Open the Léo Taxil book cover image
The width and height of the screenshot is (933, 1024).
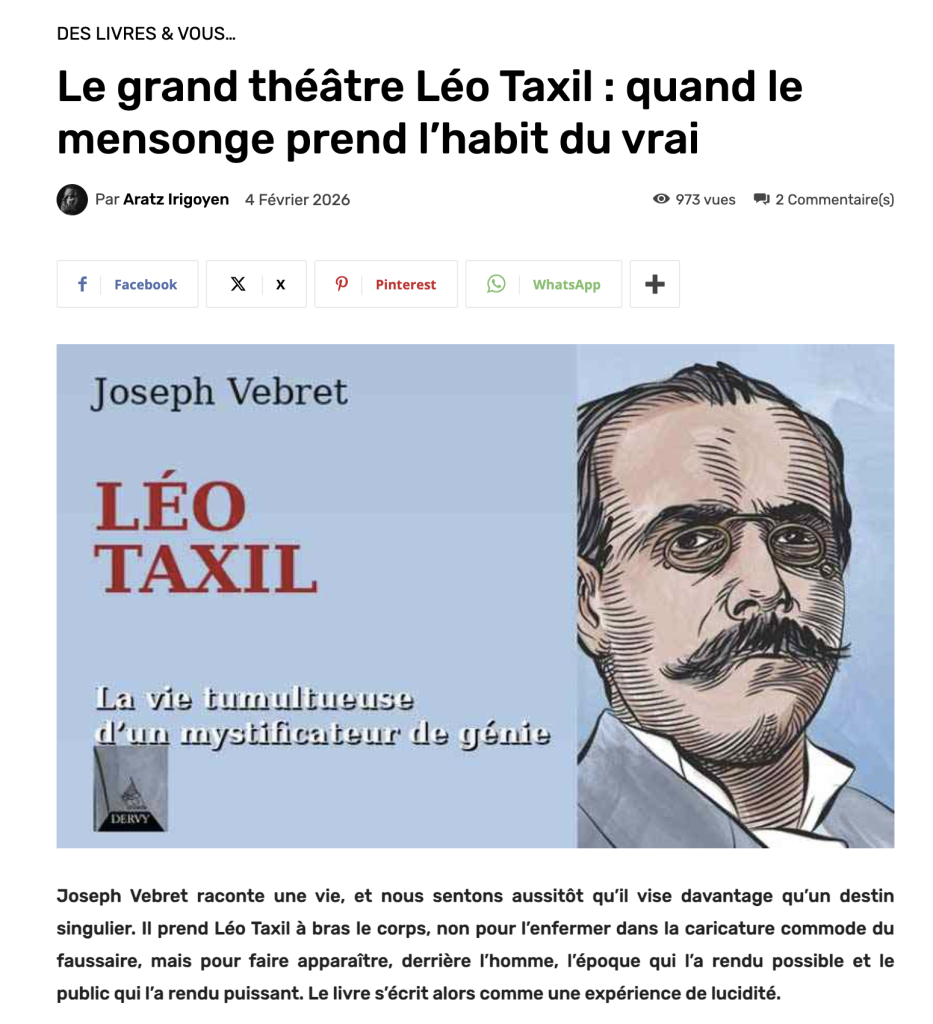coord(475,596)
